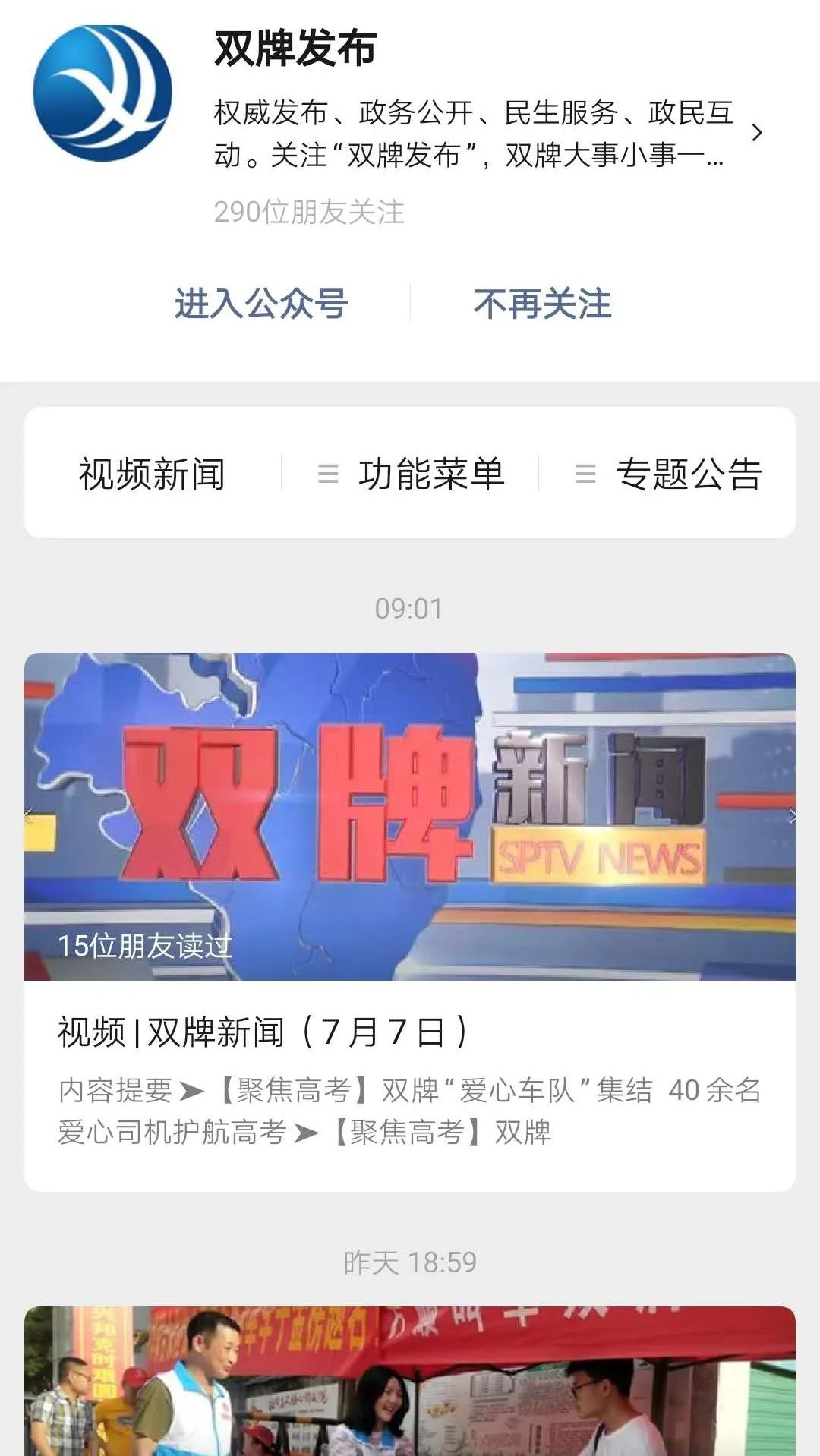
Task: Open yesterday's 18:59 article card
Action: pos(410,1380)
